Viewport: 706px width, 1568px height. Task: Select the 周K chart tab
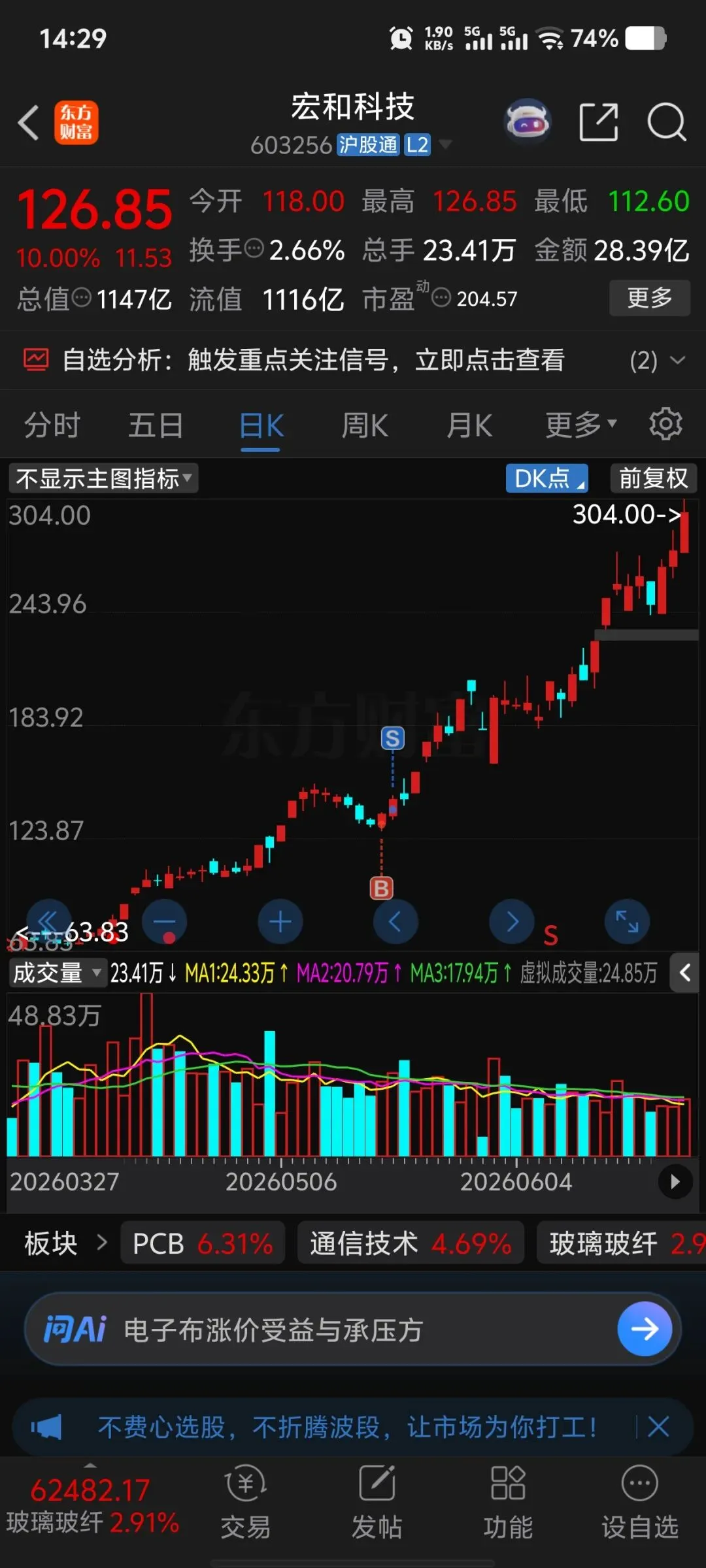click(365, 425)
